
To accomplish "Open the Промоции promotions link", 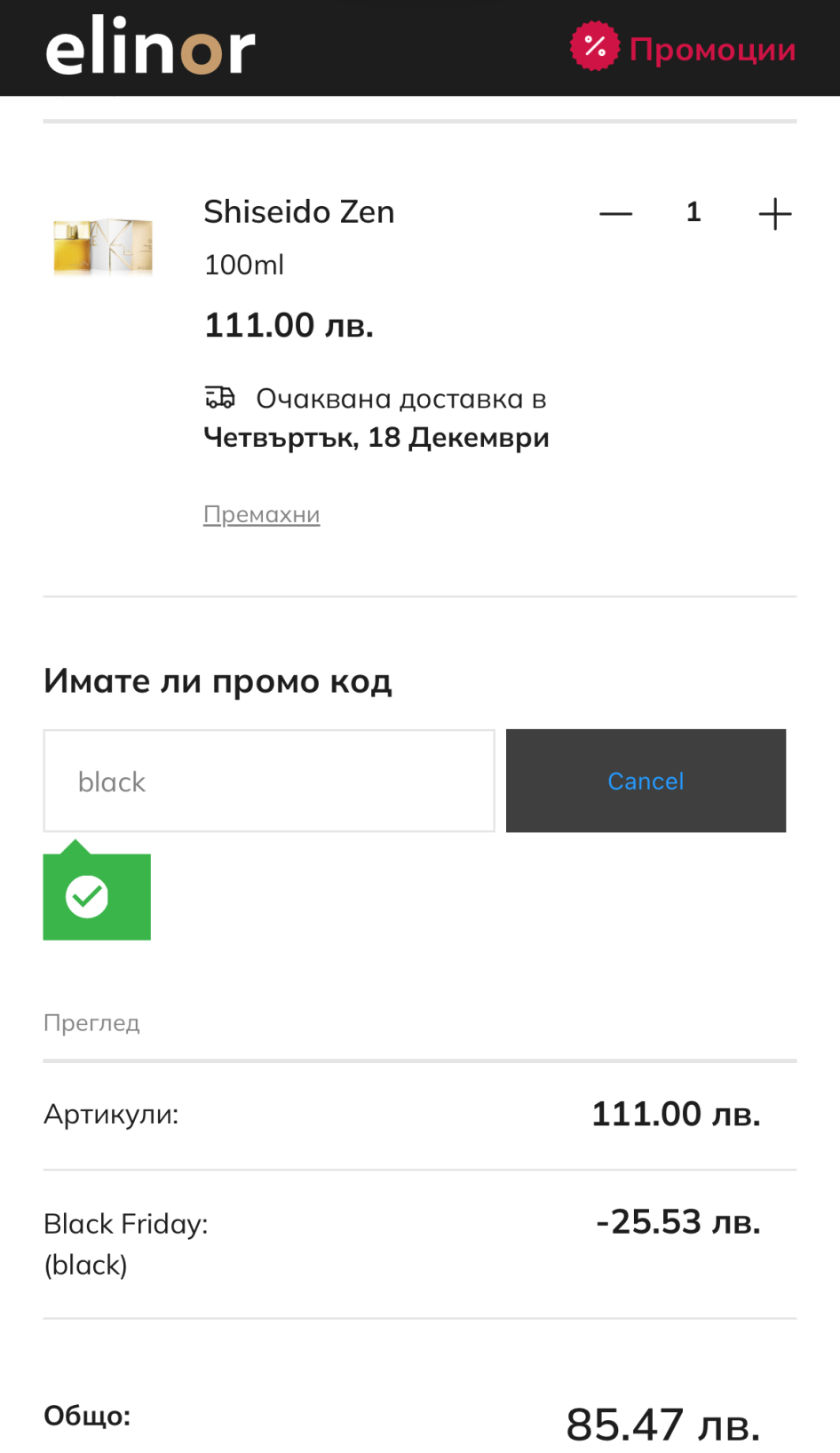I will (683, 48).
